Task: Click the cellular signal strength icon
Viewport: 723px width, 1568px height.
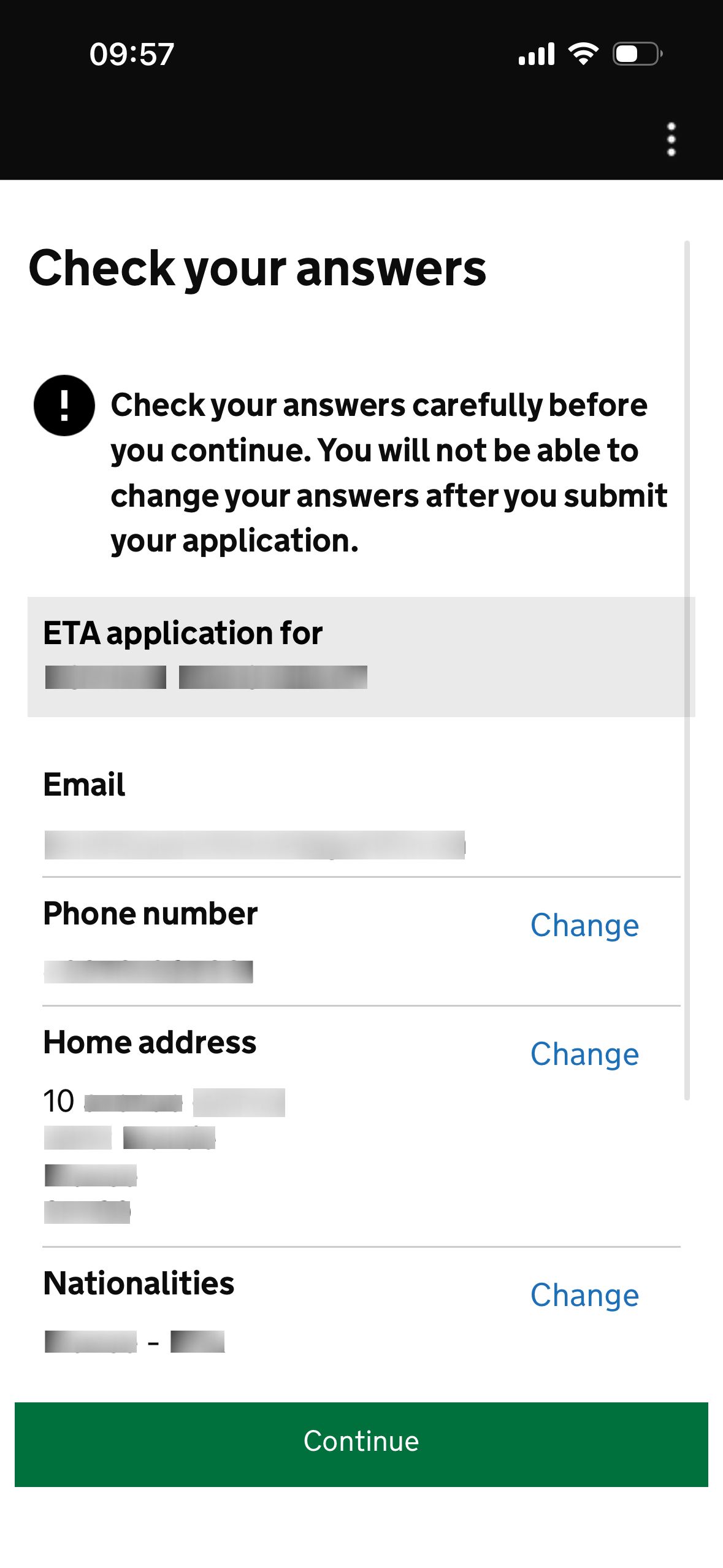Action: [x=535, y=54]
